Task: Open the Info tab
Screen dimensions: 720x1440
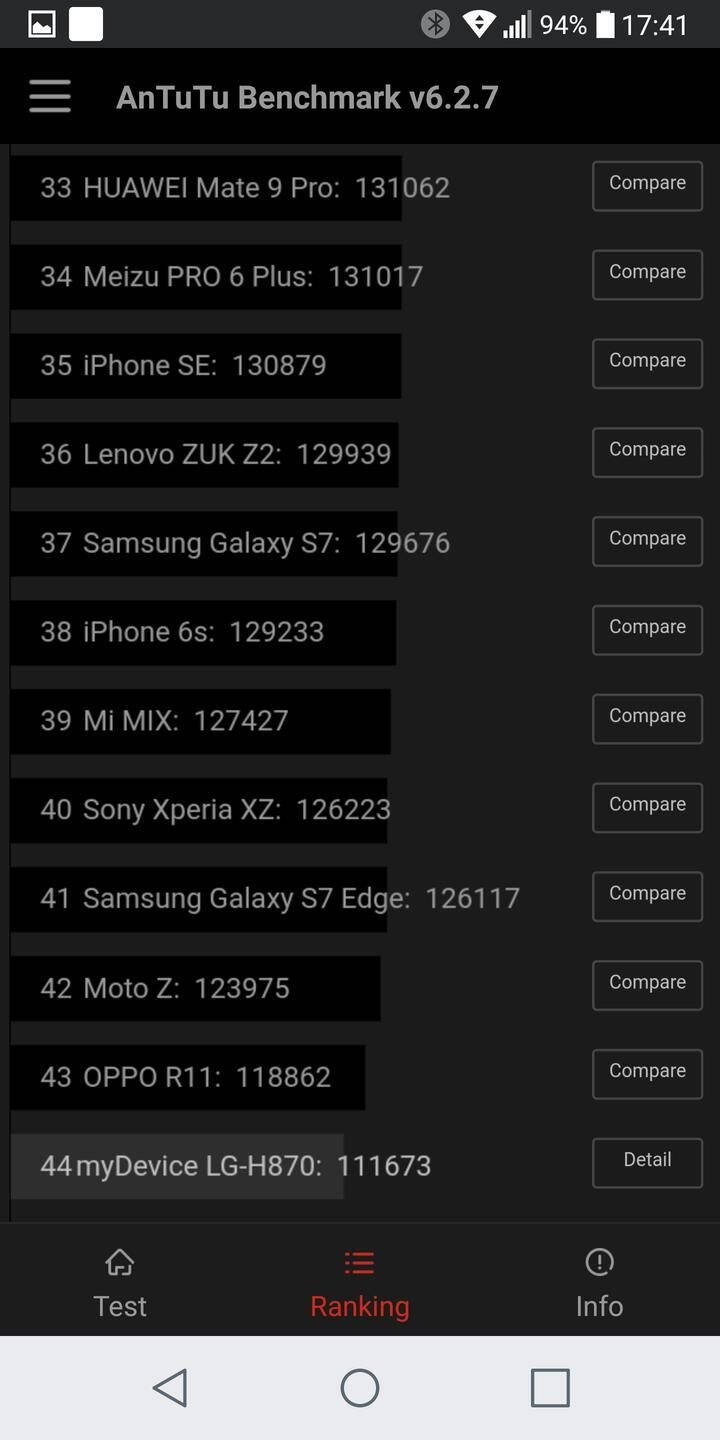Action: point(599,1284)
